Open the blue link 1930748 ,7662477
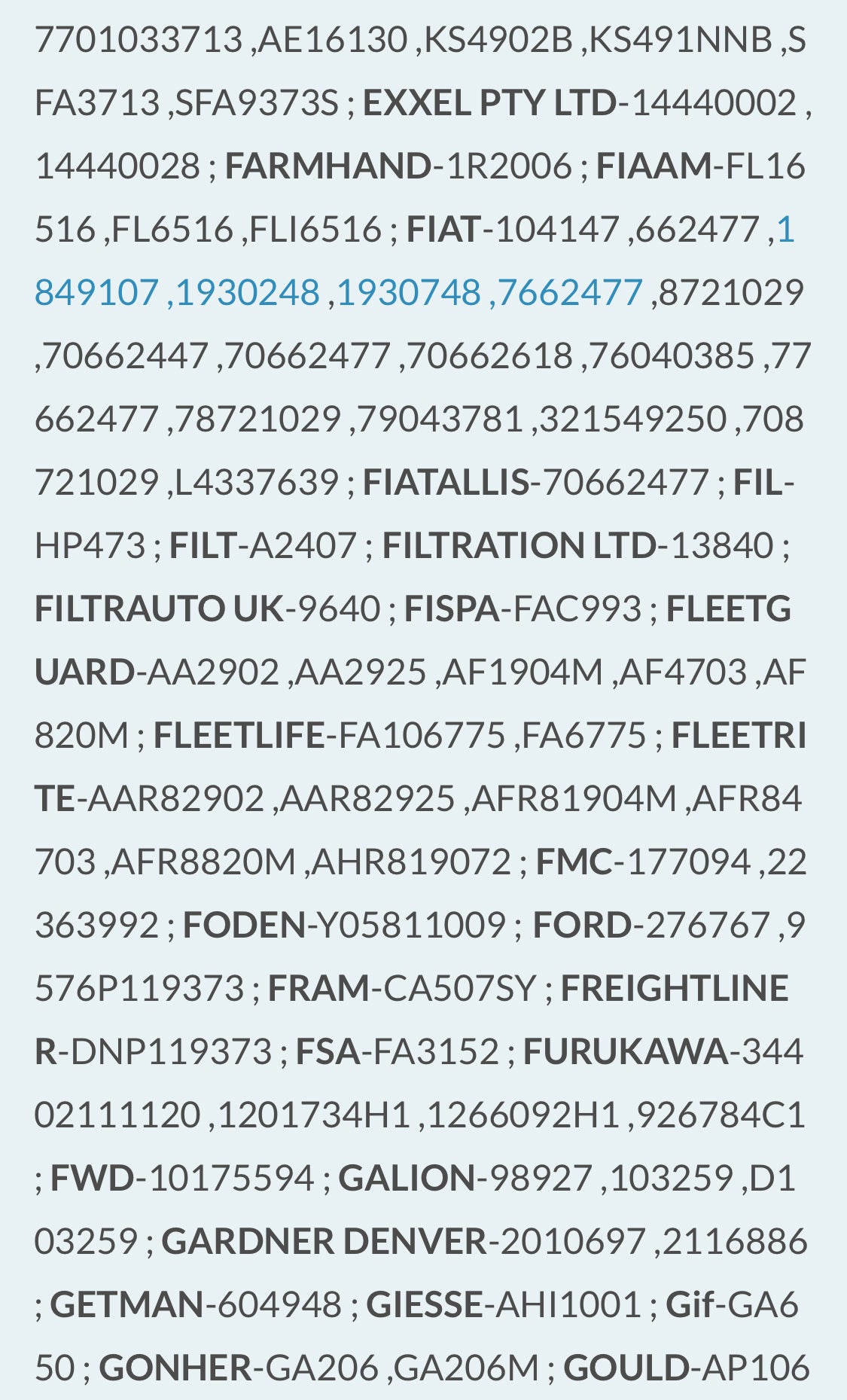 tap(489, 293)
